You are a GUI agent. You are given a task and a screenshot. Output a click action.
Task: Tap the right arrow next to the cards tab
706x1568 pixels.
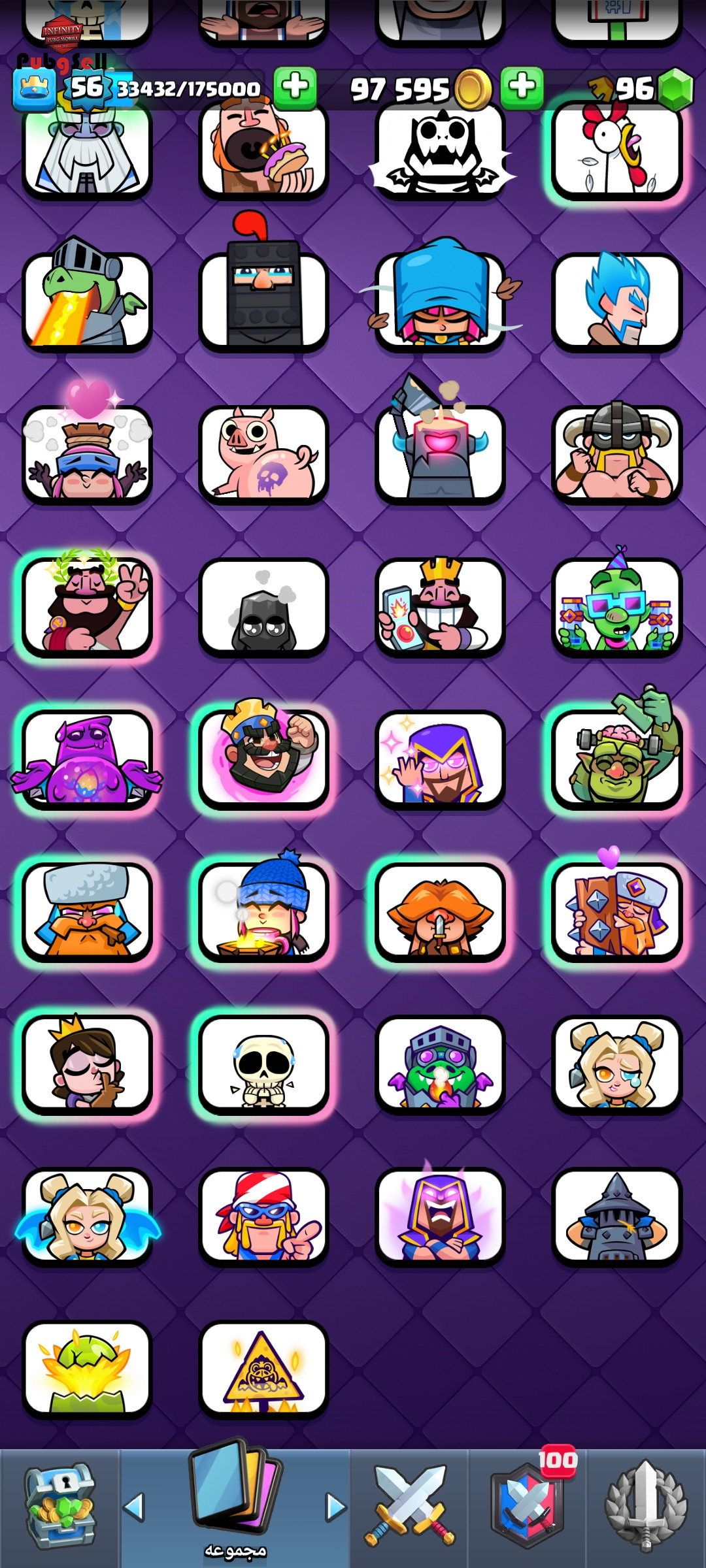pos(336,1507)
